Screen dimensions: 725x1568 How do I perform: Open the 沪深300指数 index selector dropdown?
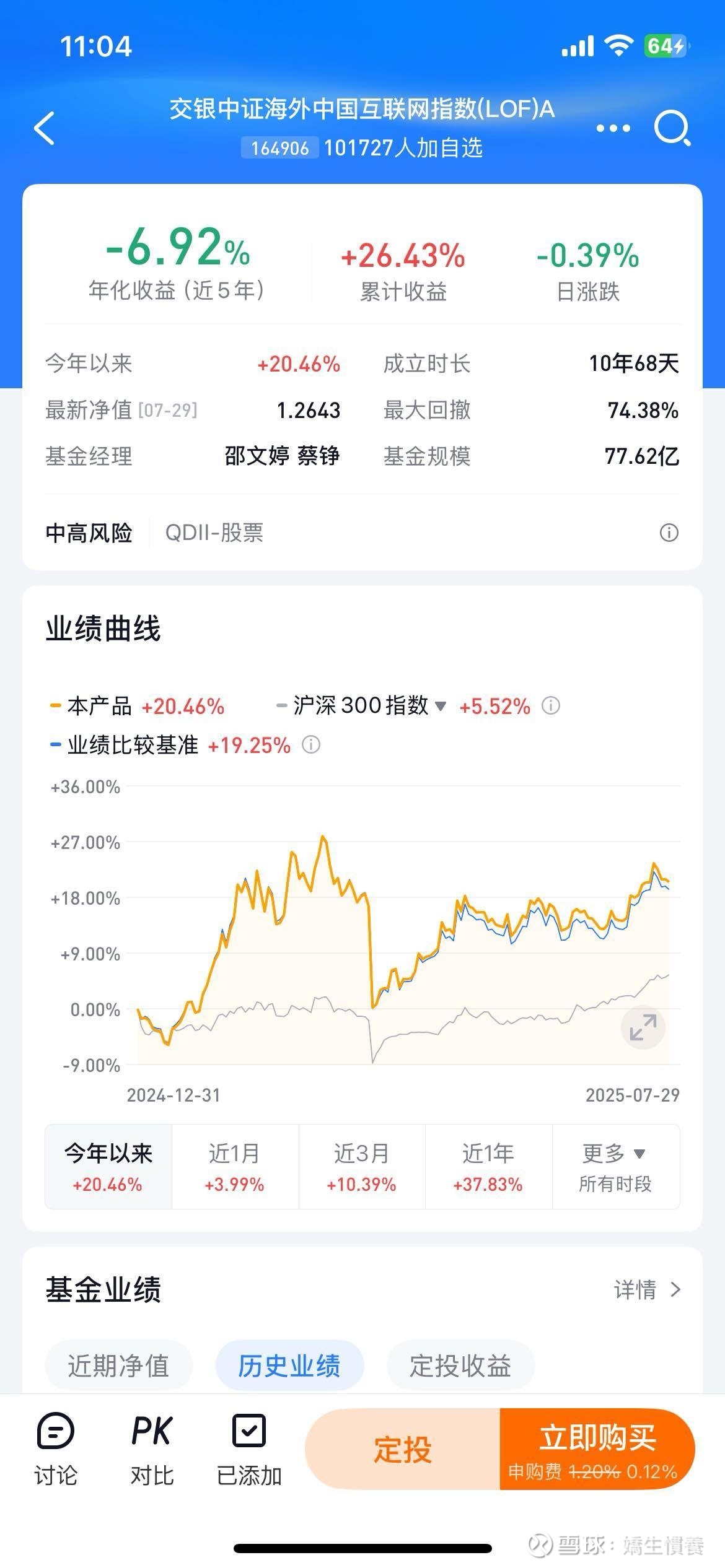point(441,705)
